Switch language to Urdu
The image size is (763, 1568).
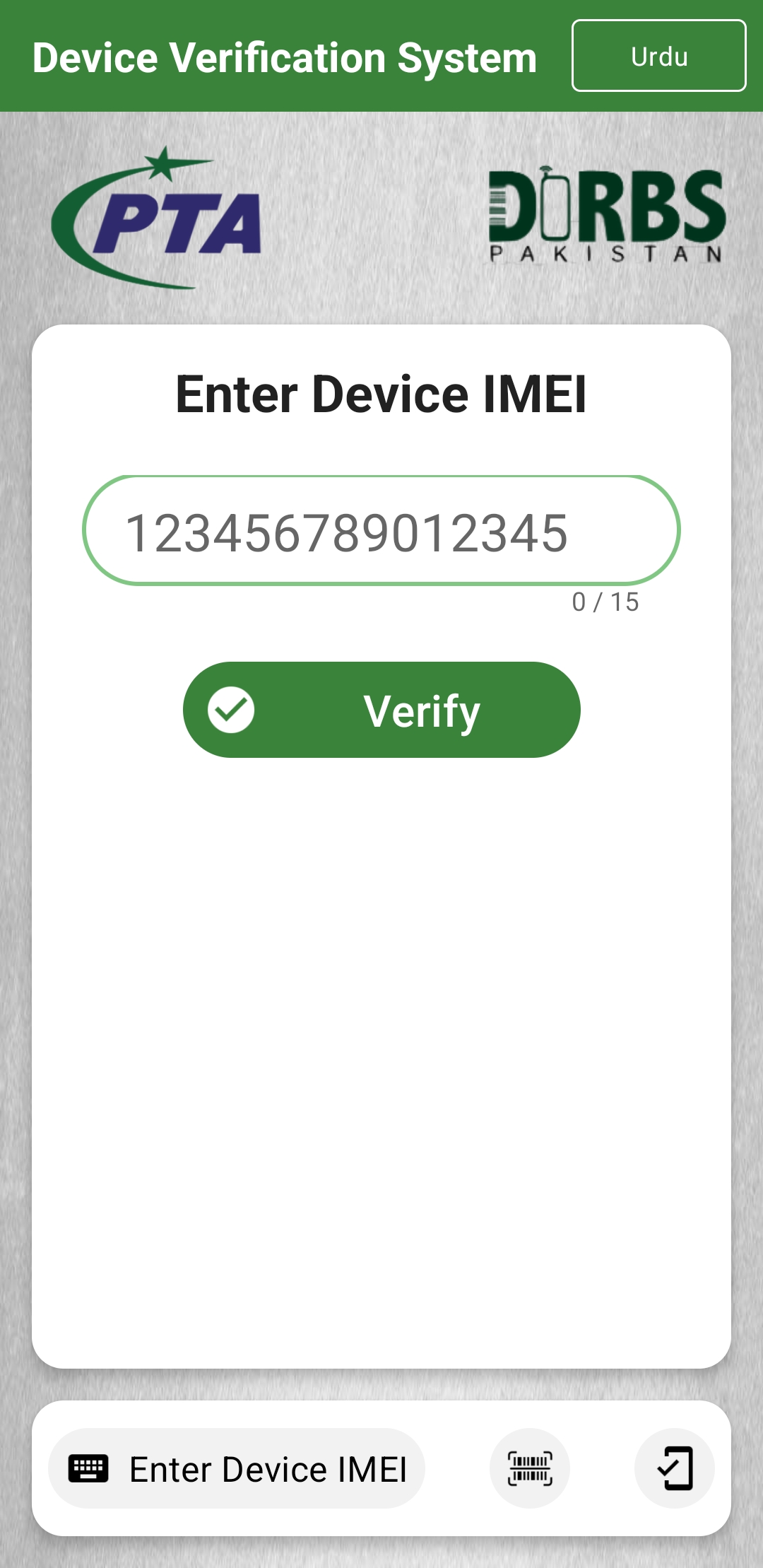pos(658,56)
